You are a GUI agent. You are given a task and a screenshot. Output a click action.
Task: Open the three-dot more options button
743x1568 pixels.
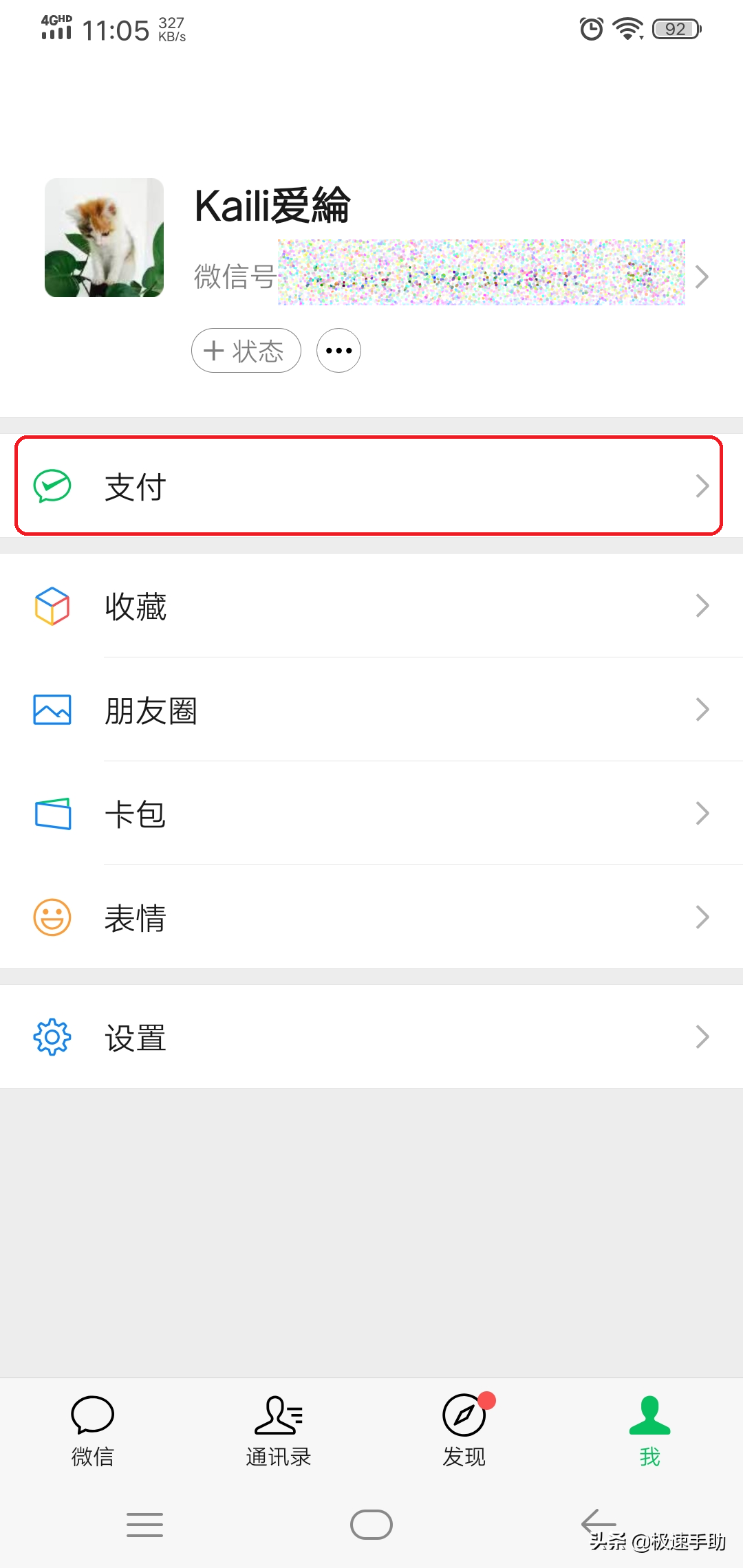[338, 351]
